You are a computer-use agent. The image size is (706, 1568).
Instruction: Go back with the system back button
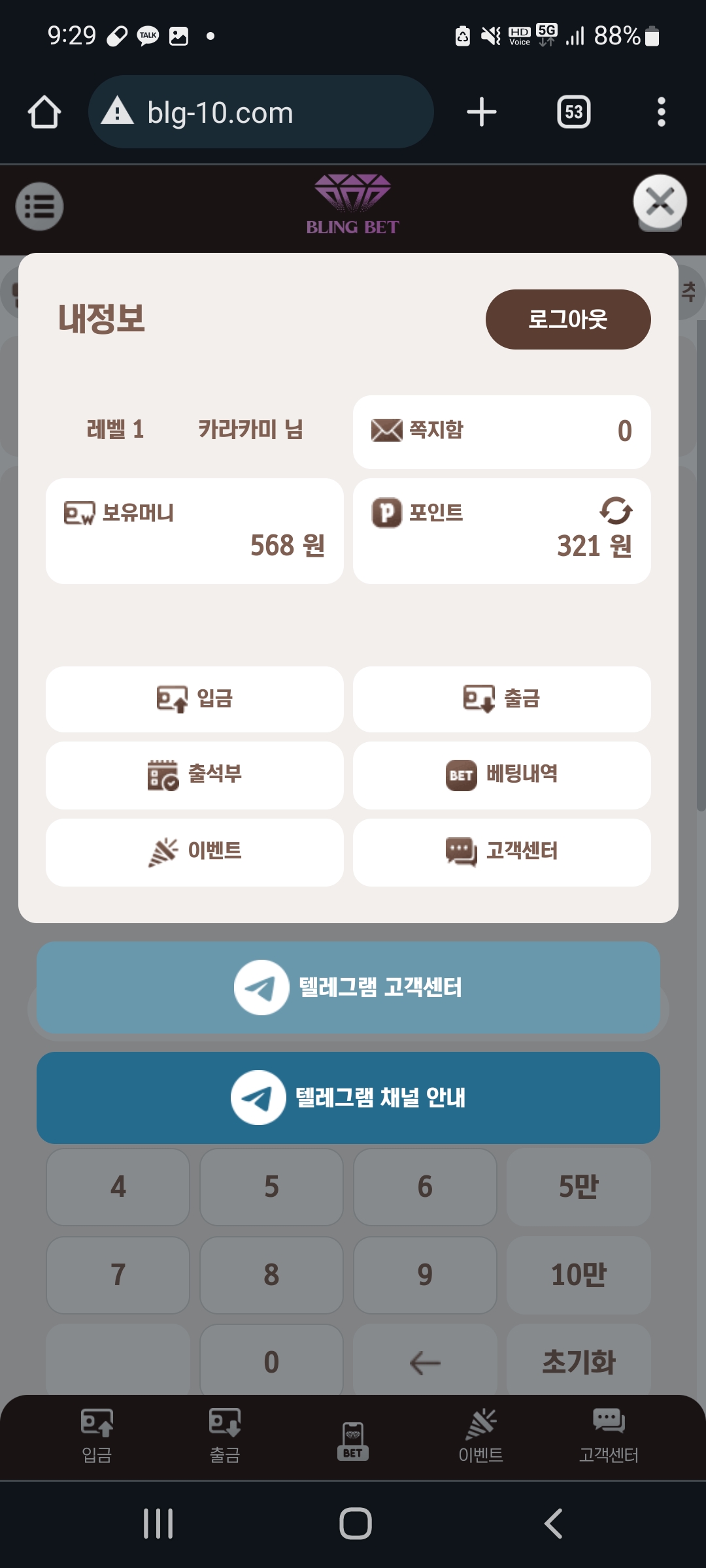[553, 1524]
